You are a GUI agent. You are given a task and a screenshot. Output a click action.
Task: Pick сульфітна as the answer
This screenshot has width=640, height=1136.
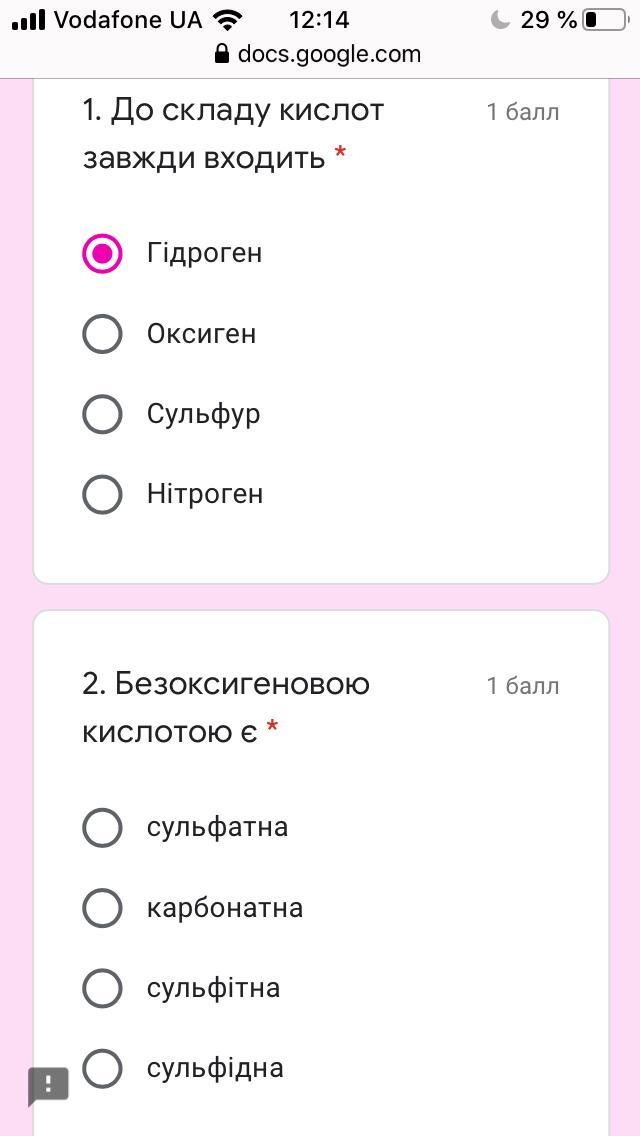[102, 988]
